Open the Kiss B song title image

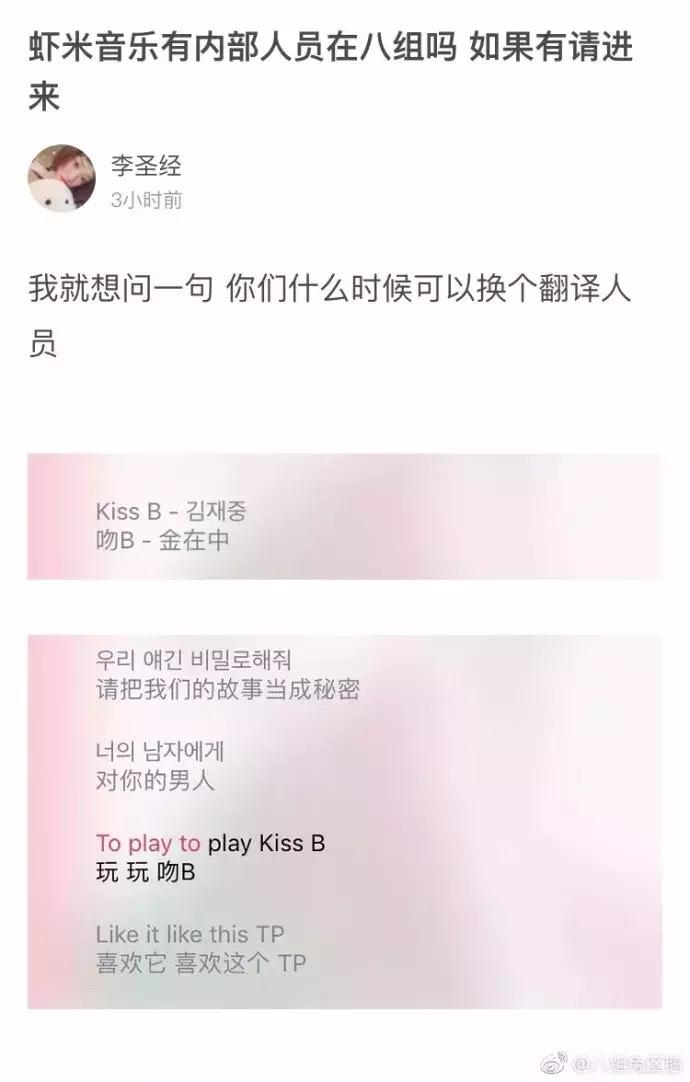[x=344, y=516]
